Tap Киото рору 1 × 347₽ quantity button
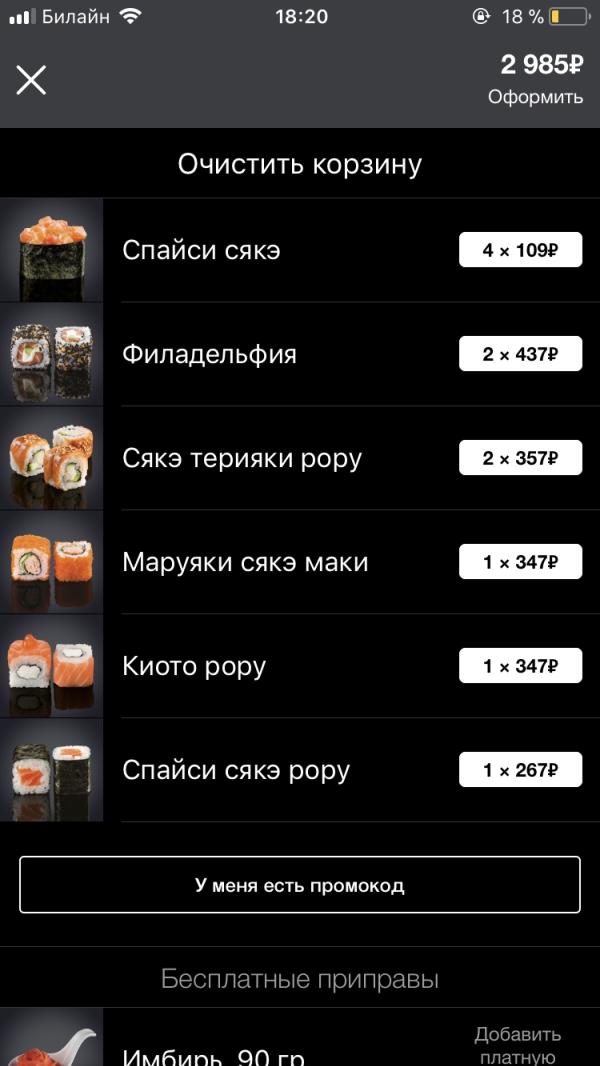This screenshot has height=1066, width=600. tap(520, 666)
